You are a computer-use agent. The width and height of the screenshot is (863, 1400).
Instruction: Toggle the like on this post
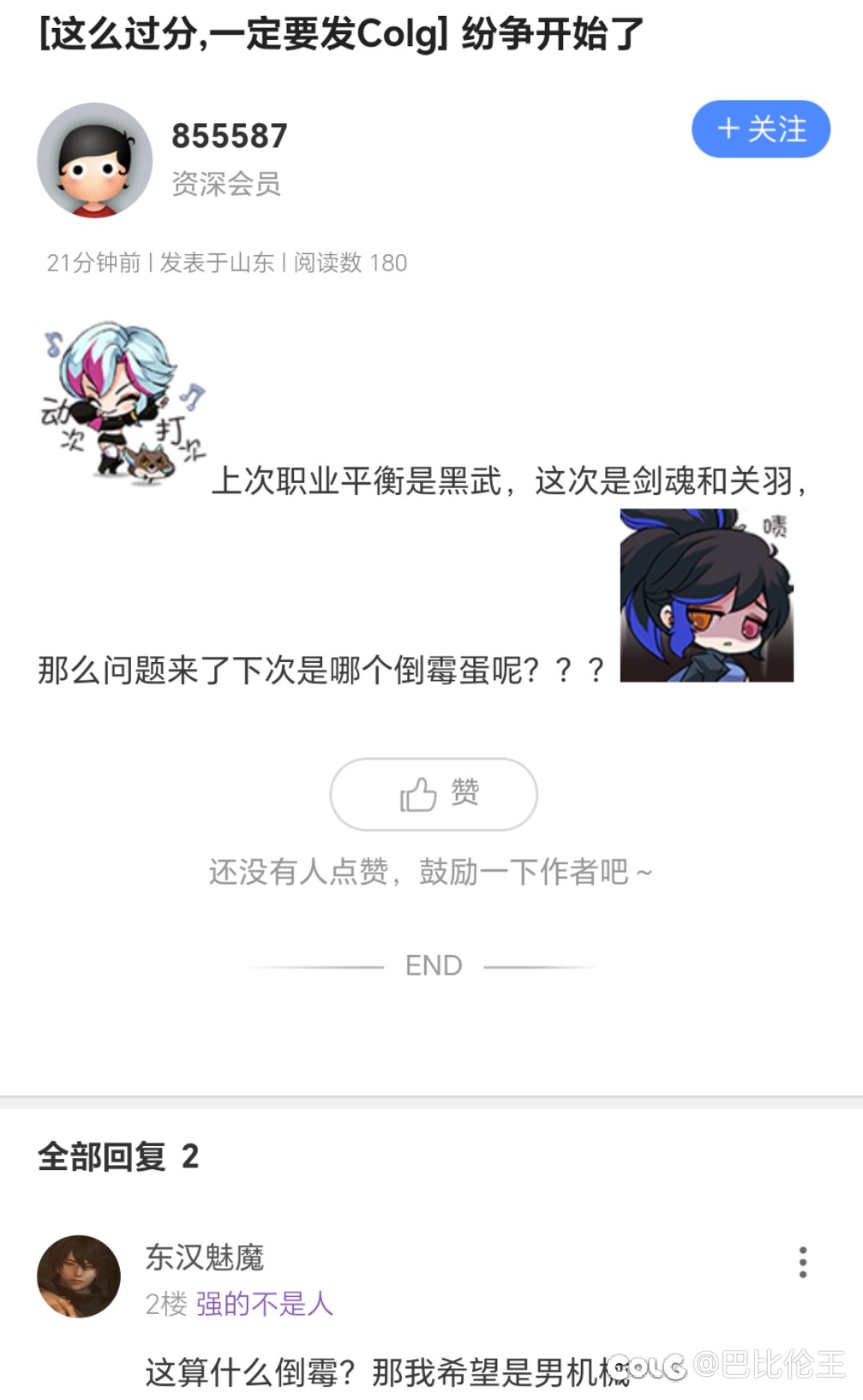pos(431,793)
